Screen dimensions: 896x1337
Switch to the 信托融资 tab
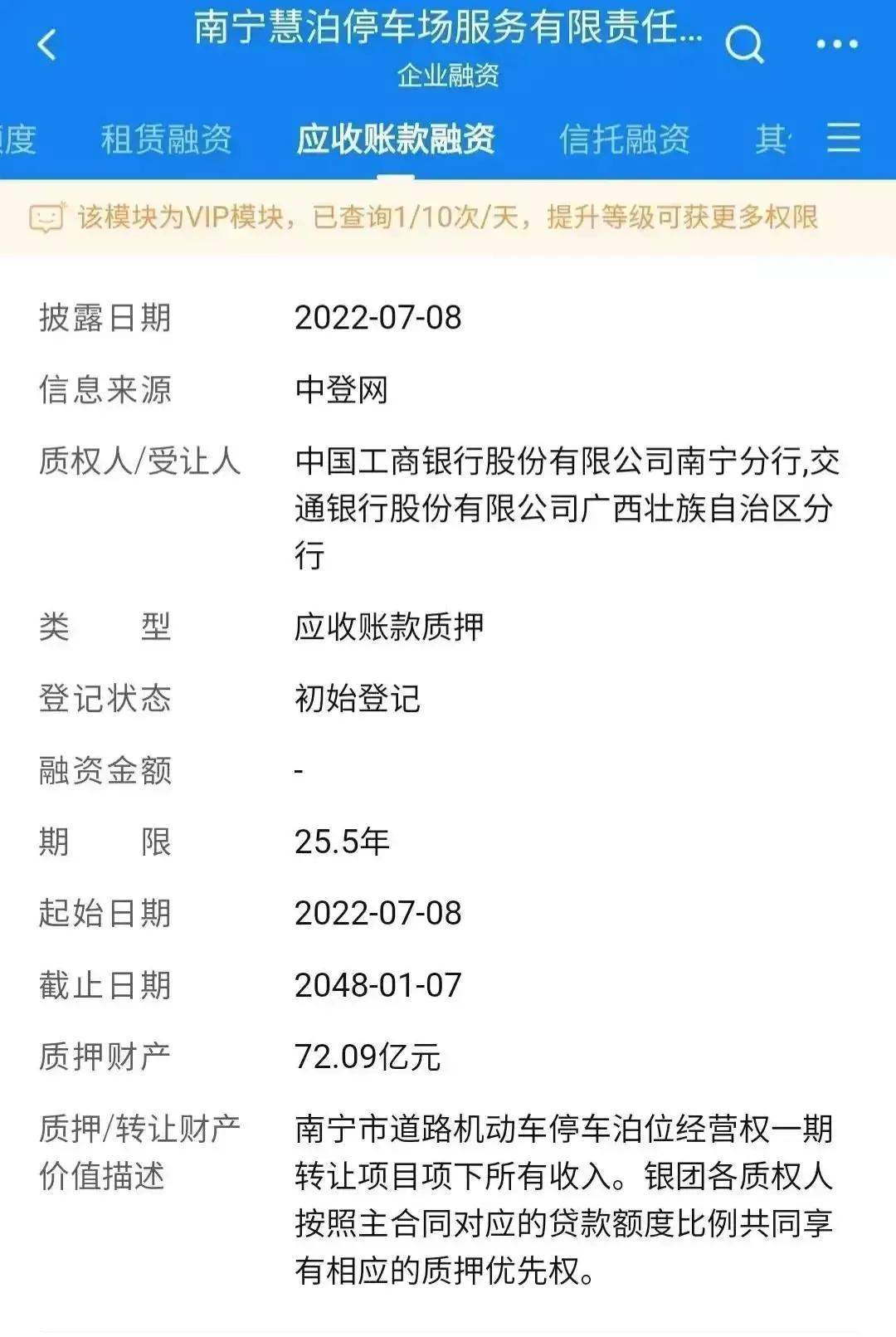pos(625,139)
